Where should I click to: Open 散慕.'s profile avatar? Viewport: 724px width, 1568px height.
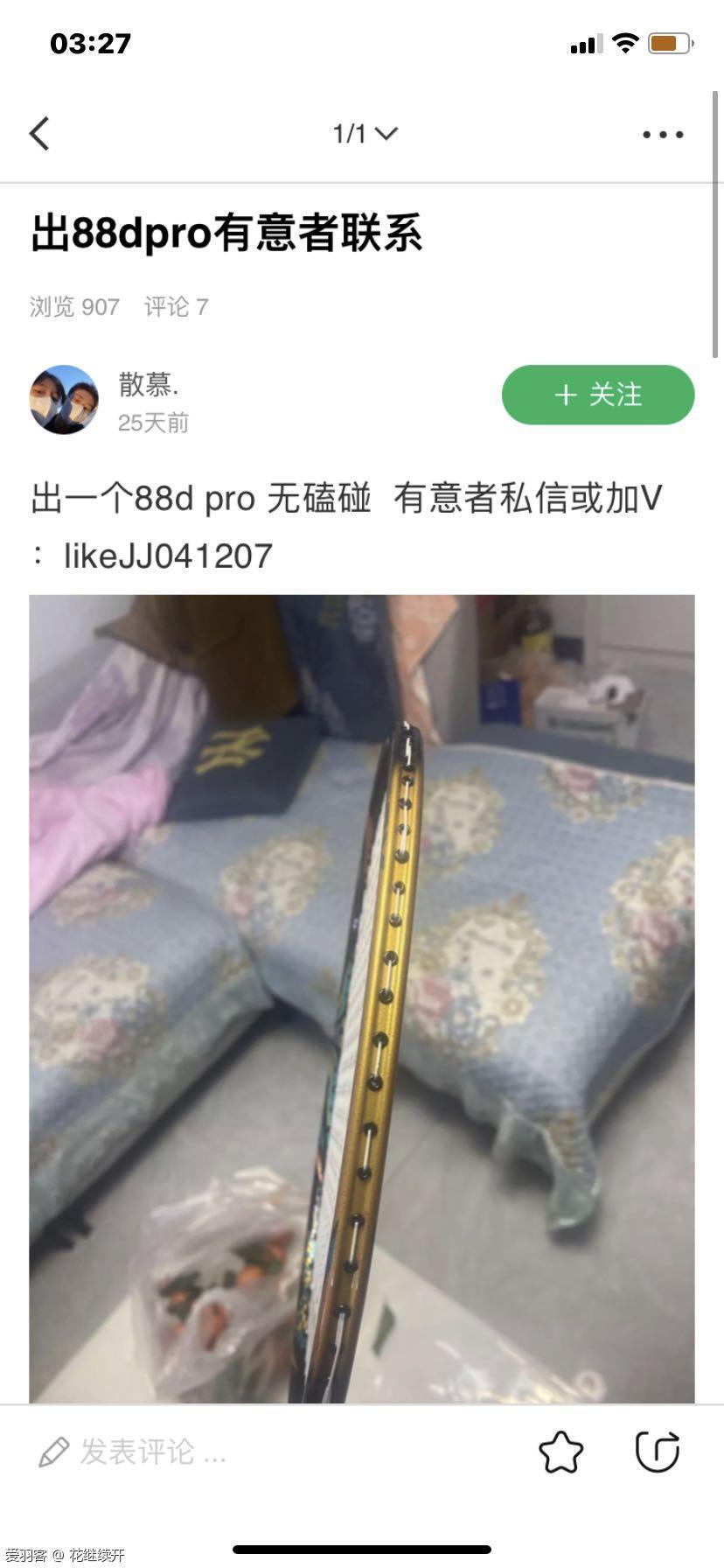64,400
